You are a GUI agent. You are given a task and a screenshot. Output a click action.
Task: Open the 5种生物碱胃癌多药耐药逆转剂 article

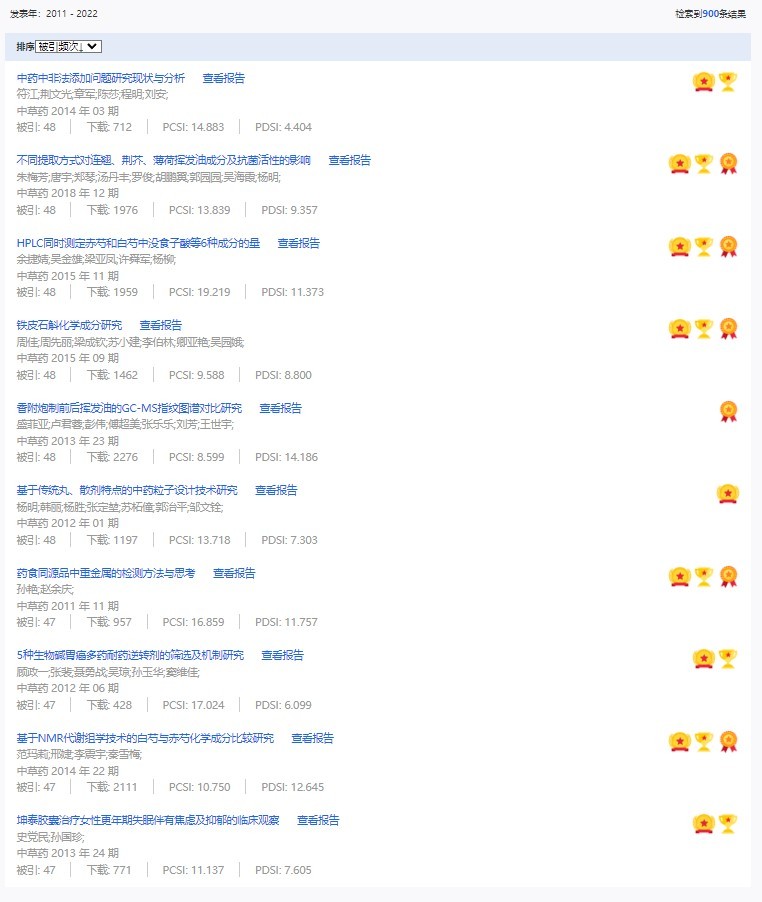tap(130, 655)
